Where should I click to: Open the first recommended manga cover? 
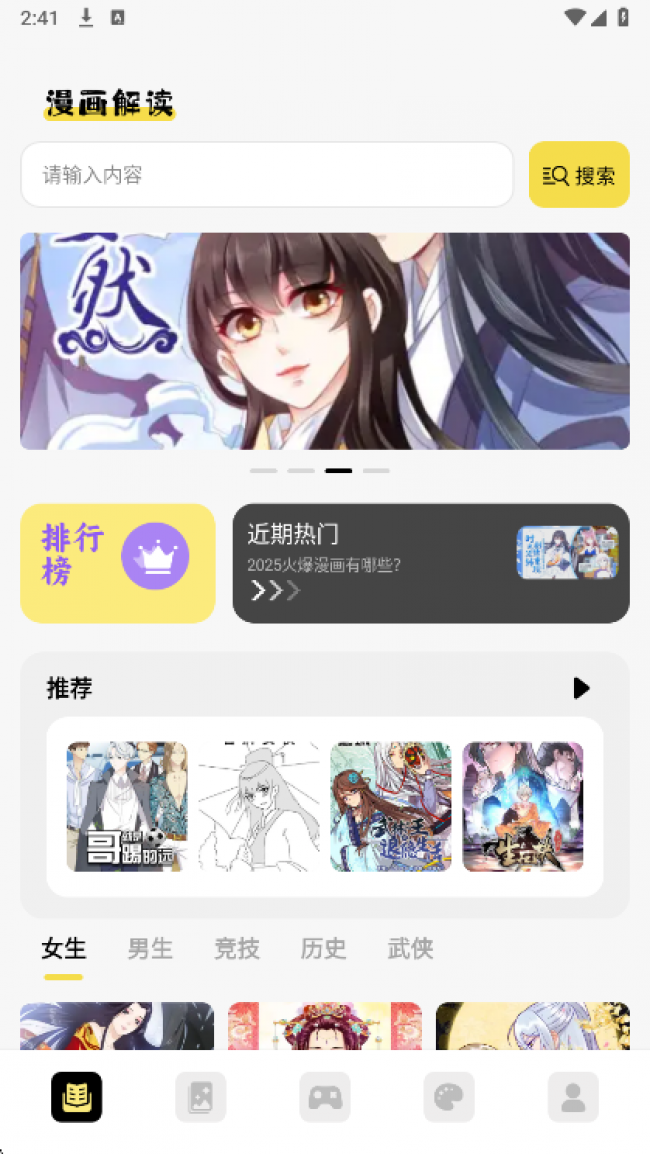tap(127, 806)
